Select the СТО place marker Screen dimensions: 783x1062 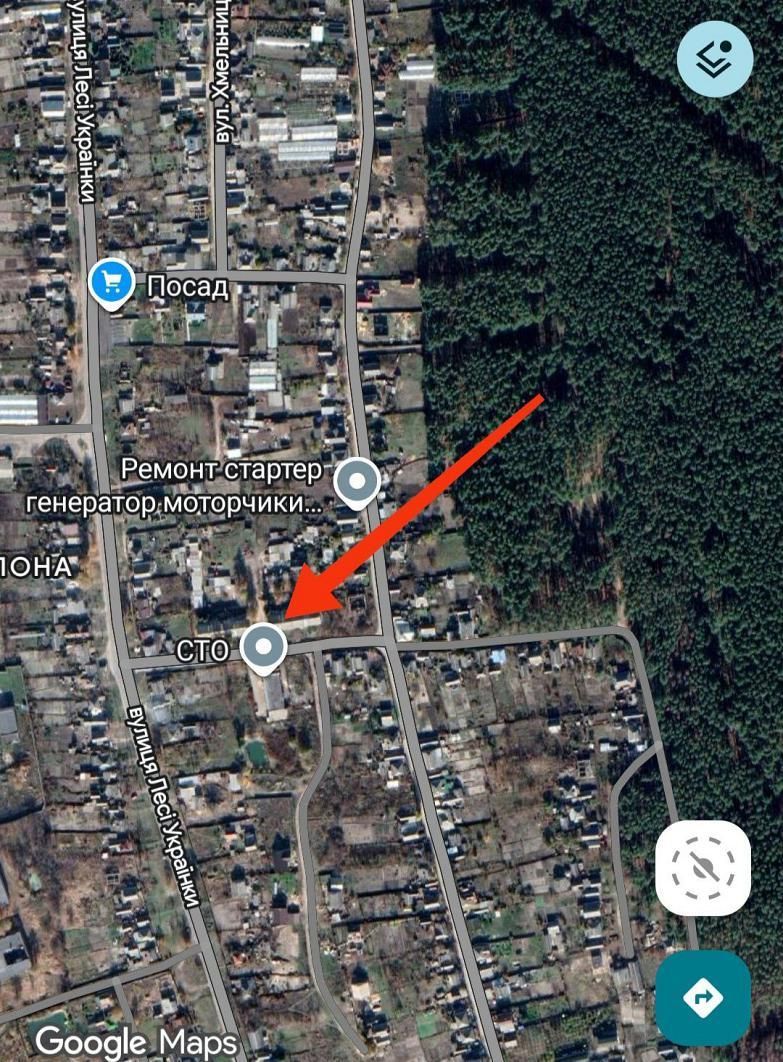(x=264, y=648)
